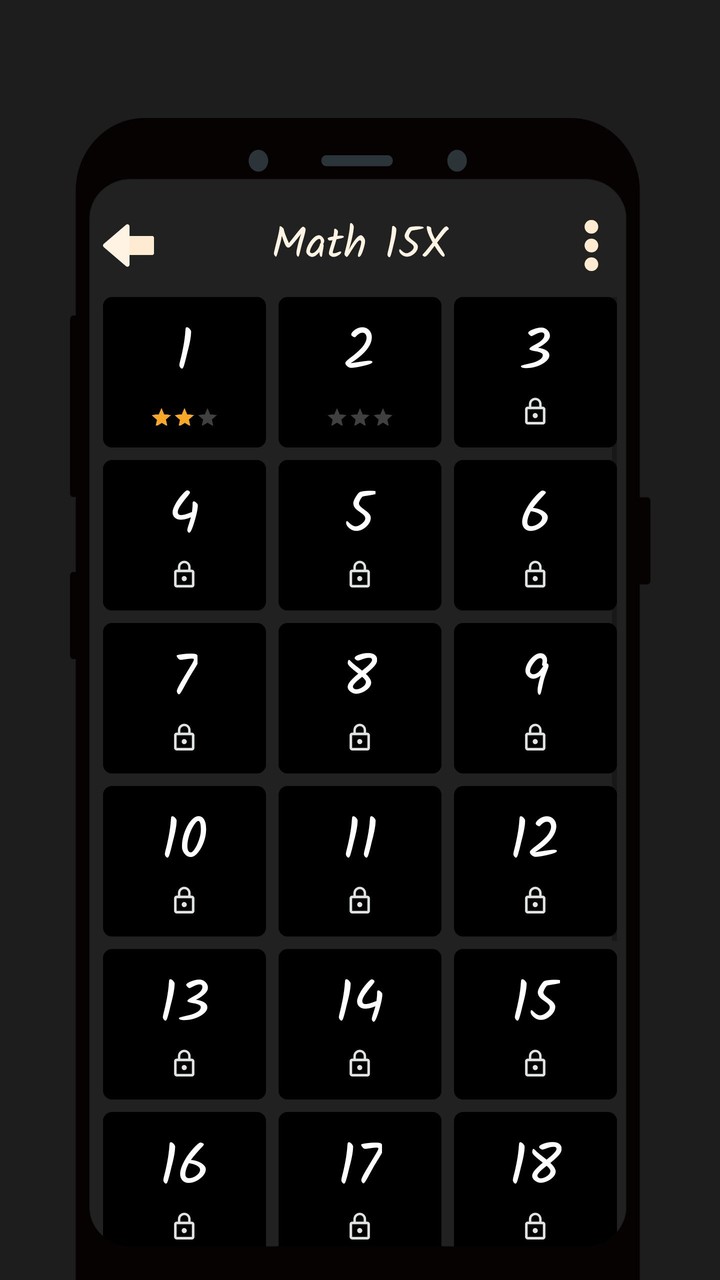
Task: Tap the locked level 4 tile
Action: coord(184,536)
